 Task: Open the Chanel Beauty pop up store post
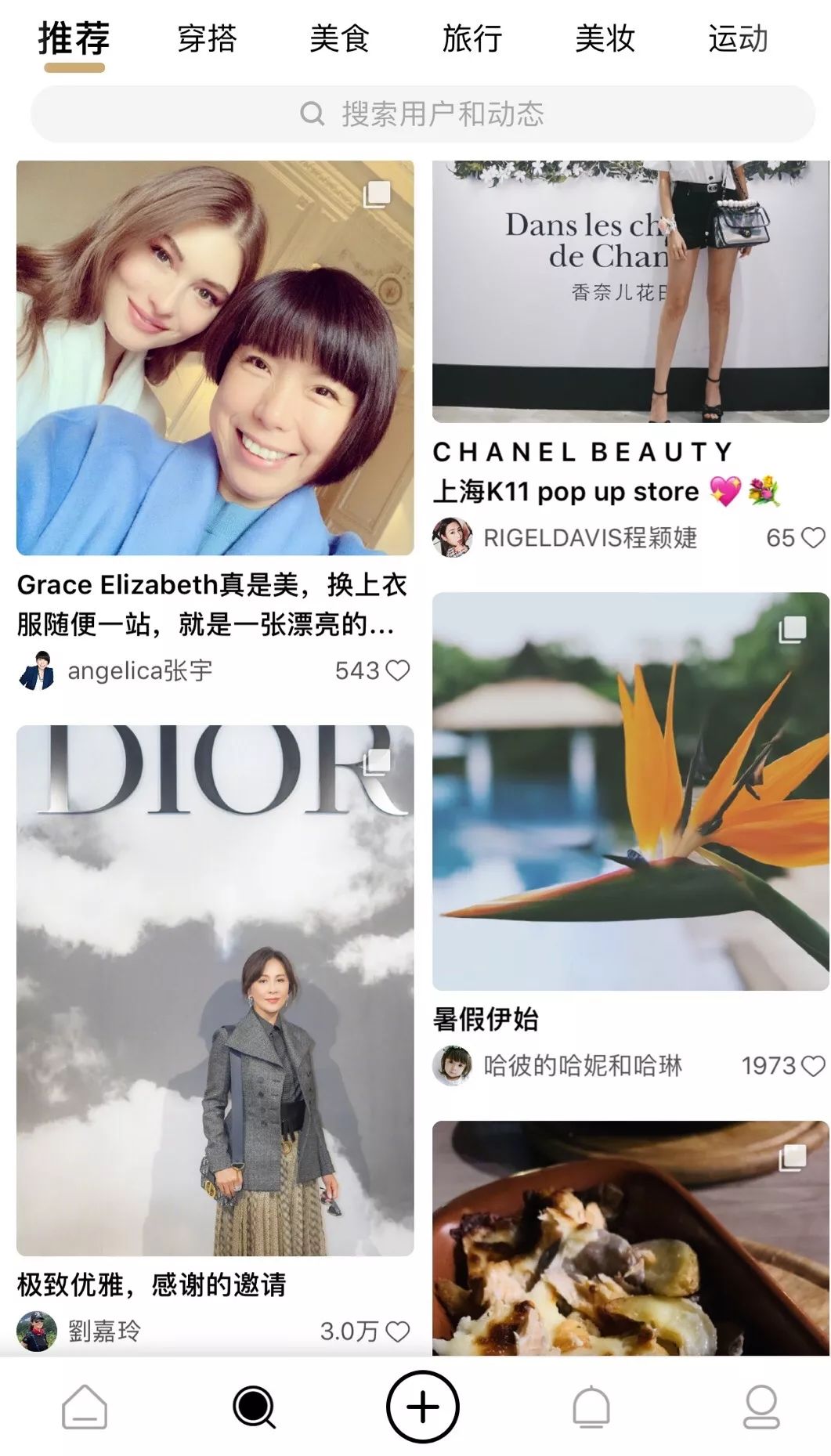(630, 291)
